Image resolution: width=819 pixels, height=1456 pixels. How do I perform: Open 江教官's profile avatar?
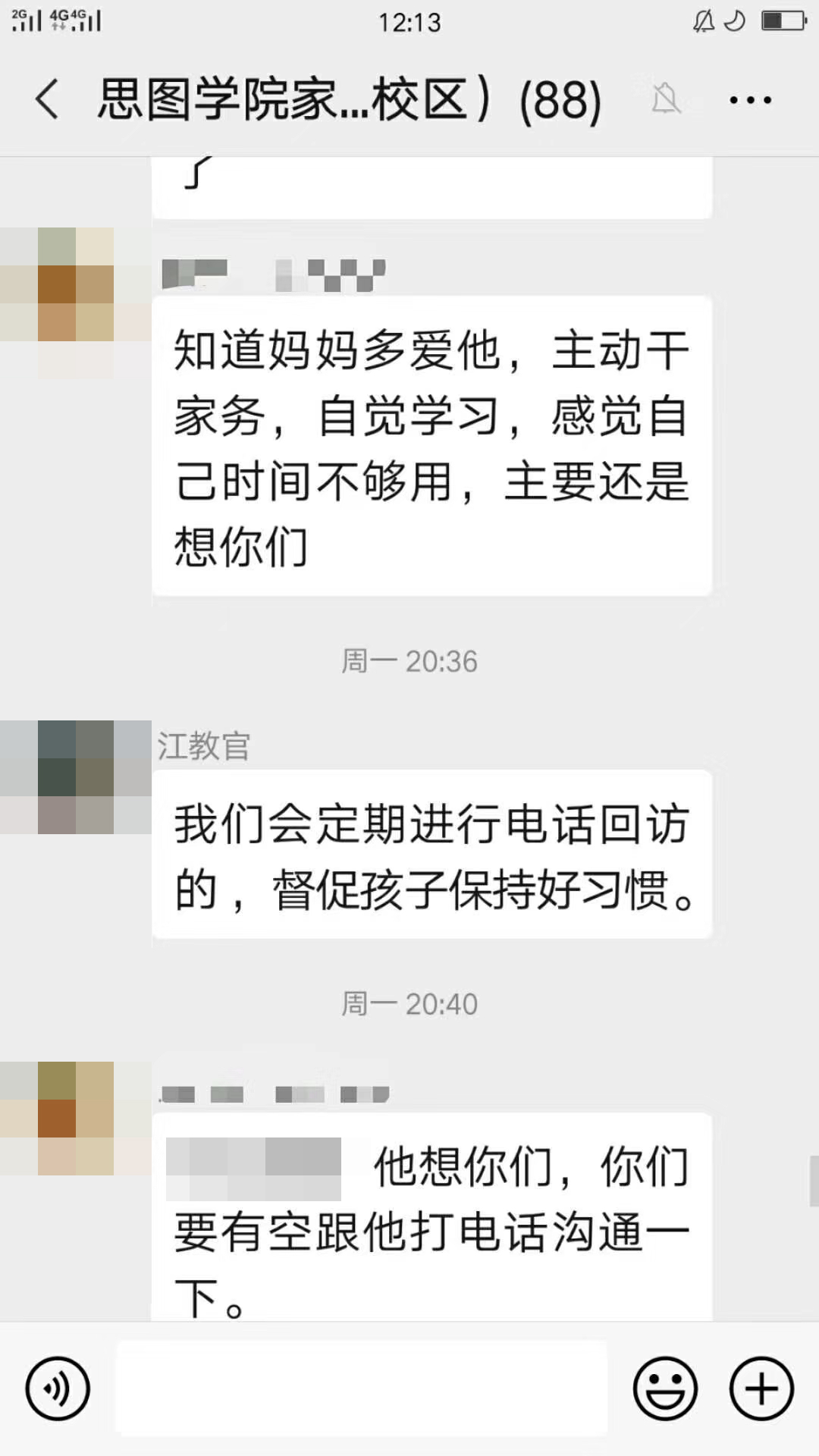coord(76,777)
